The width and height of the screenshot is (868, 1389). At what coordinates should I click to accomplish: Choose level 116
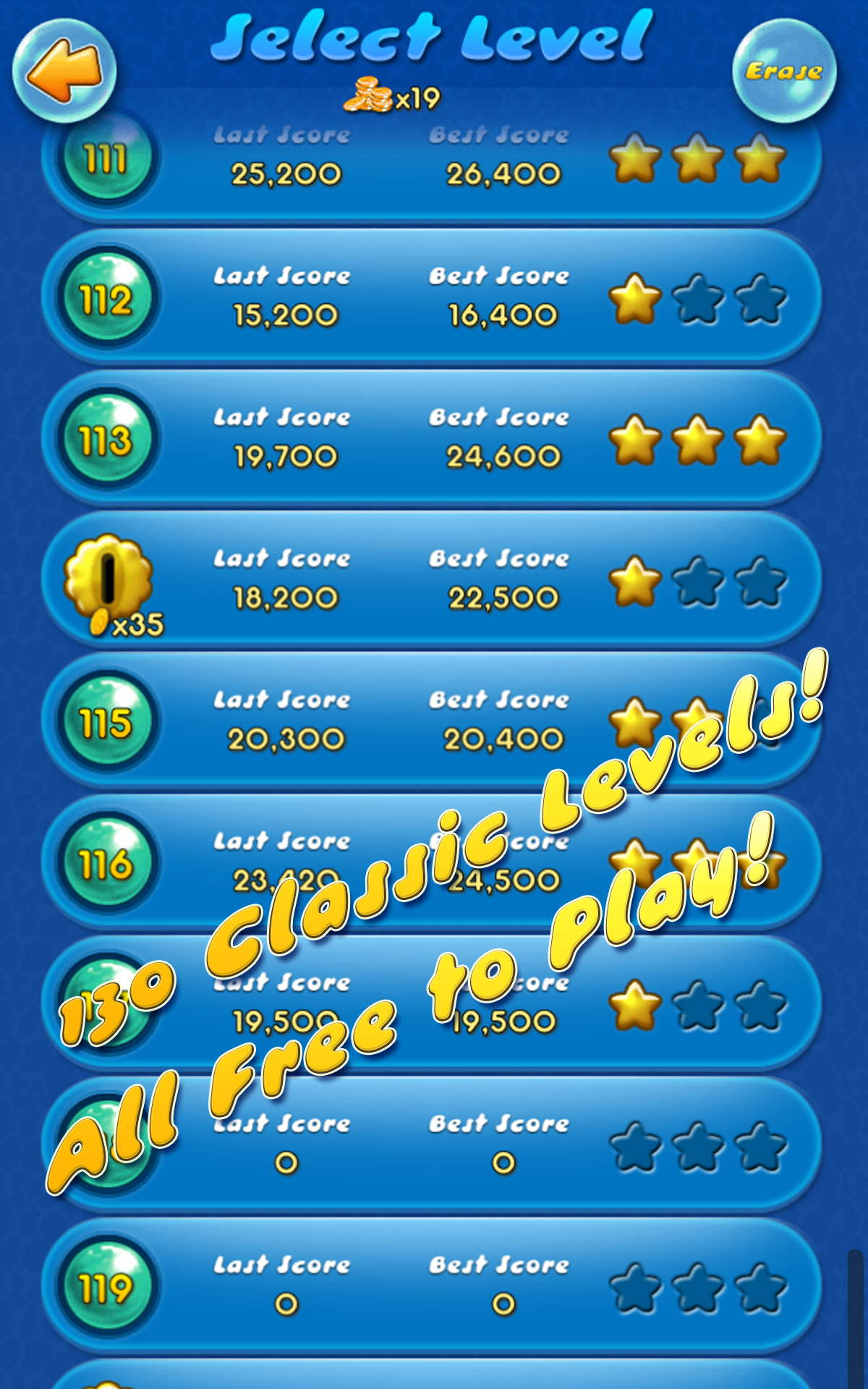click(x=107, y=862)
